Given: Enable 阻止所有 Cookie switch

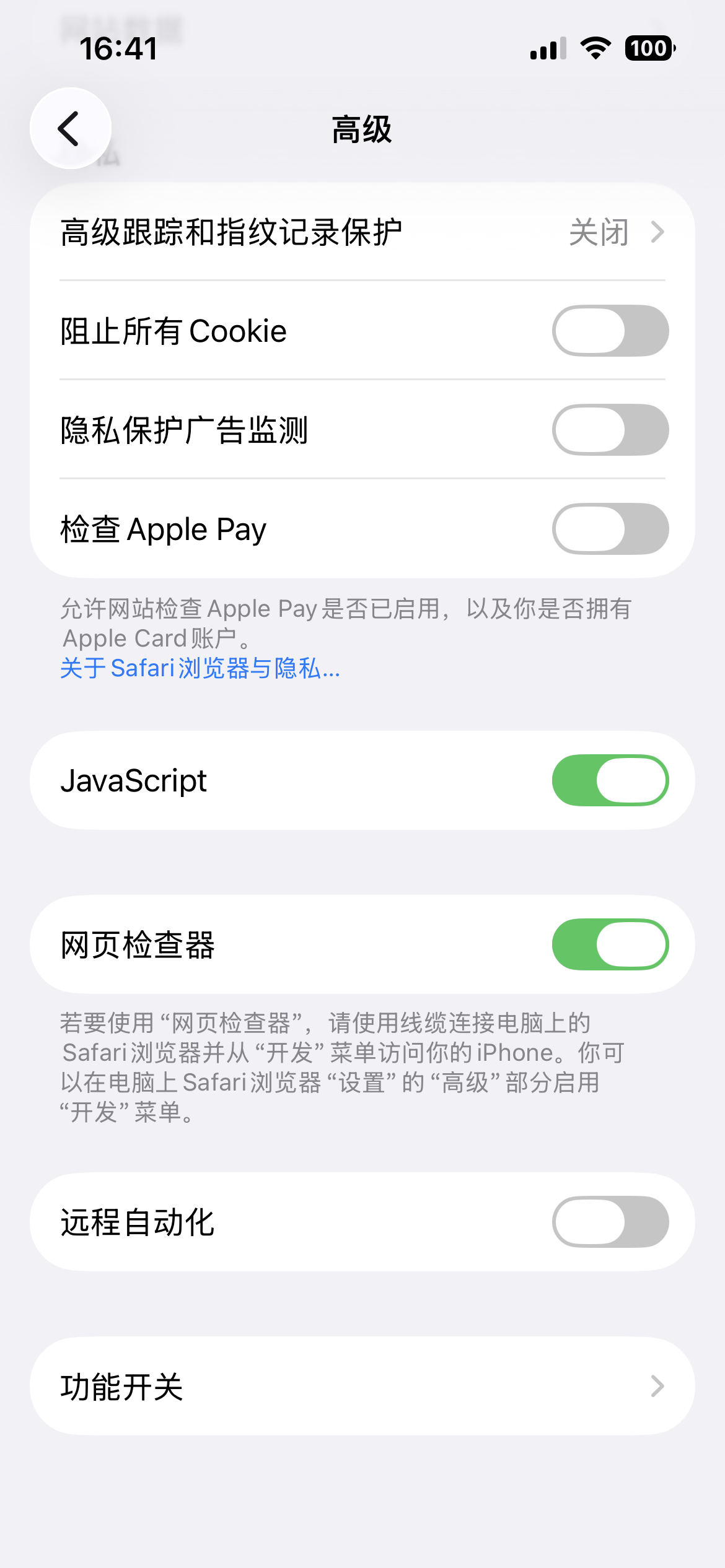Looking at the screenshot, I should (610, 331).
